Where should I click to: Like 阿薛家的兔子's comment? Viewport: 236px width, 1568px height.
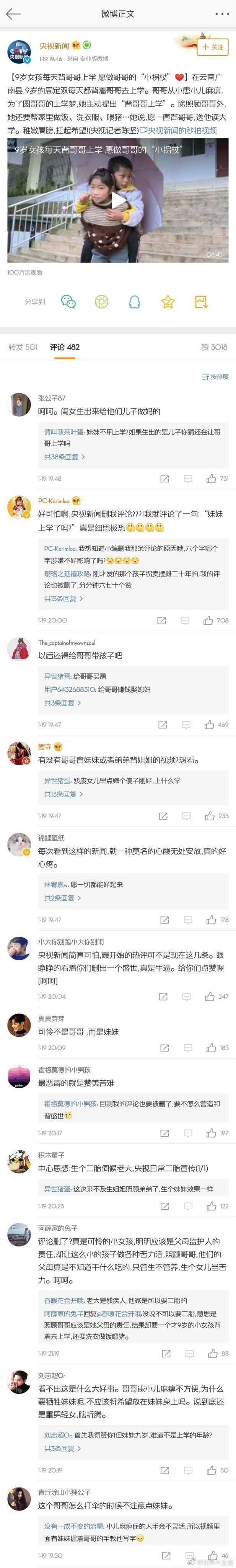pyautogui.click(x=212, y=1353)
